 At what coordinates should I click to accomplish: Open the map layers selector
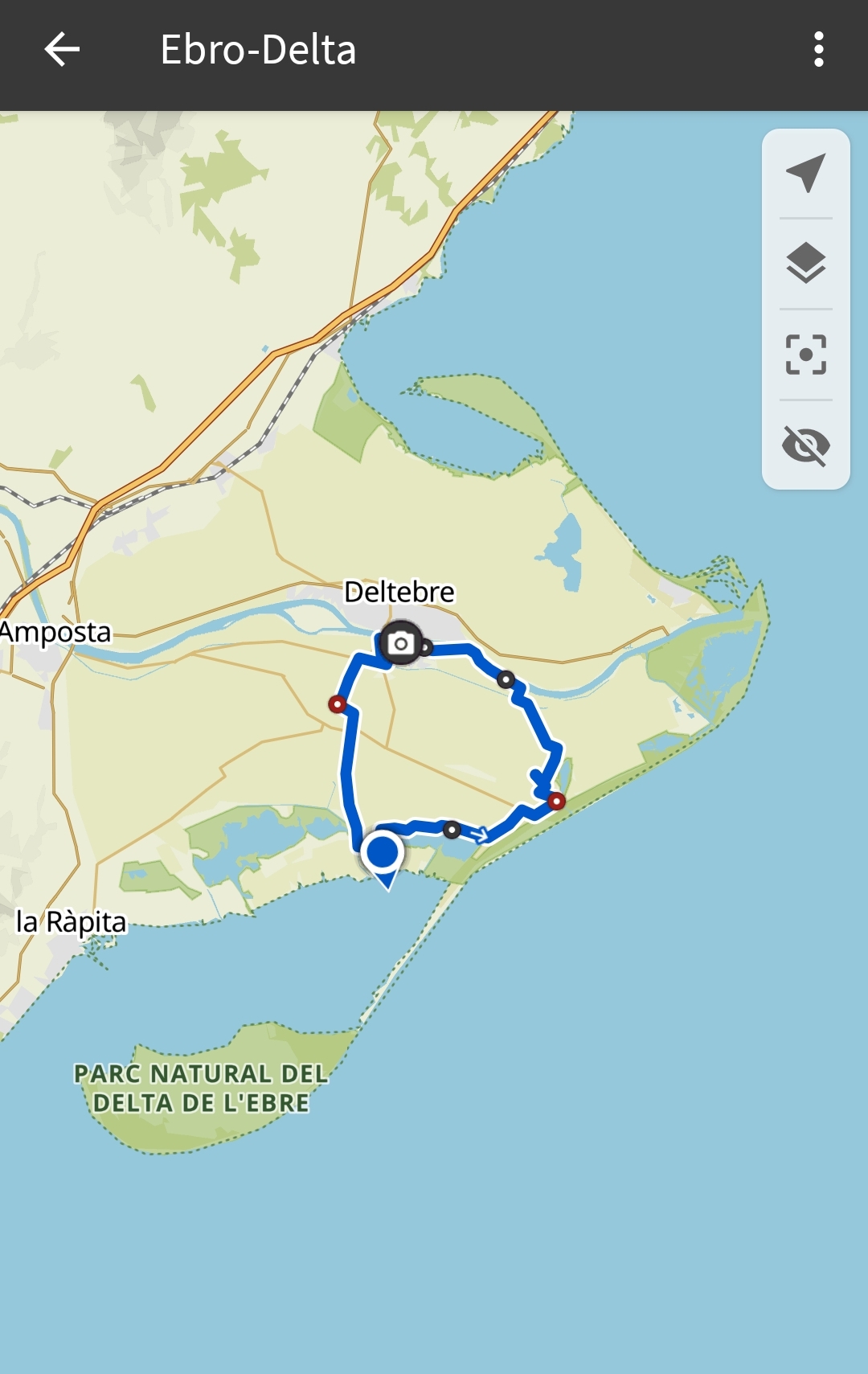tap(805, 263)
